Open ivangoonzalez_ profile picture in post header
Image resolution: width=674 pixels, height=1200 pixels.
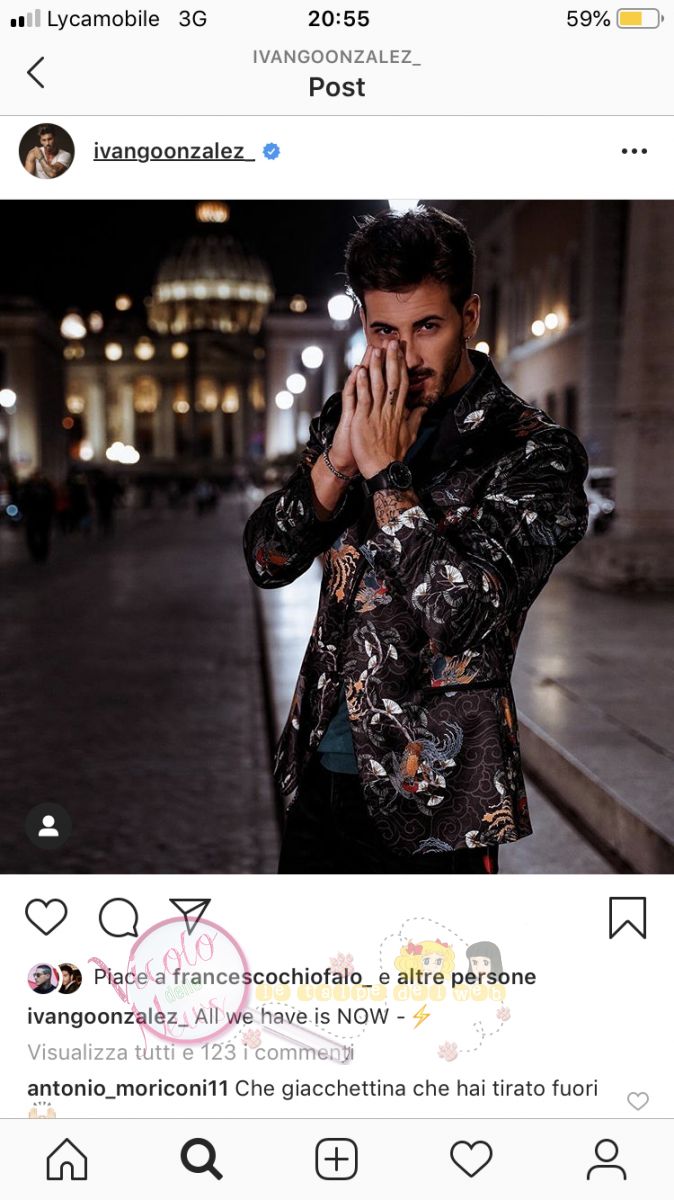46,151
